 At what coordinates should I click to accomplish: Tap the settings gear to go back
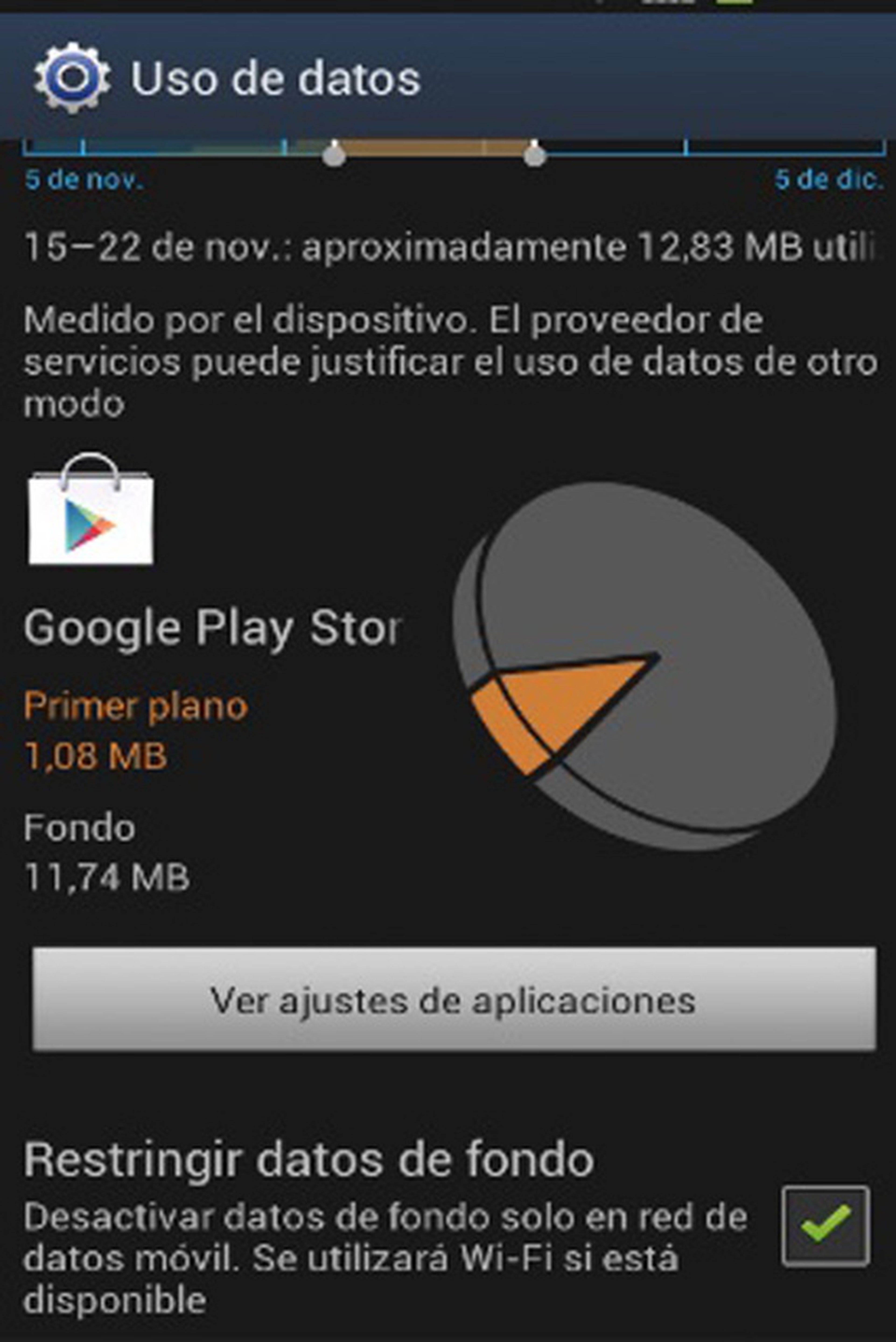point(72,78)
